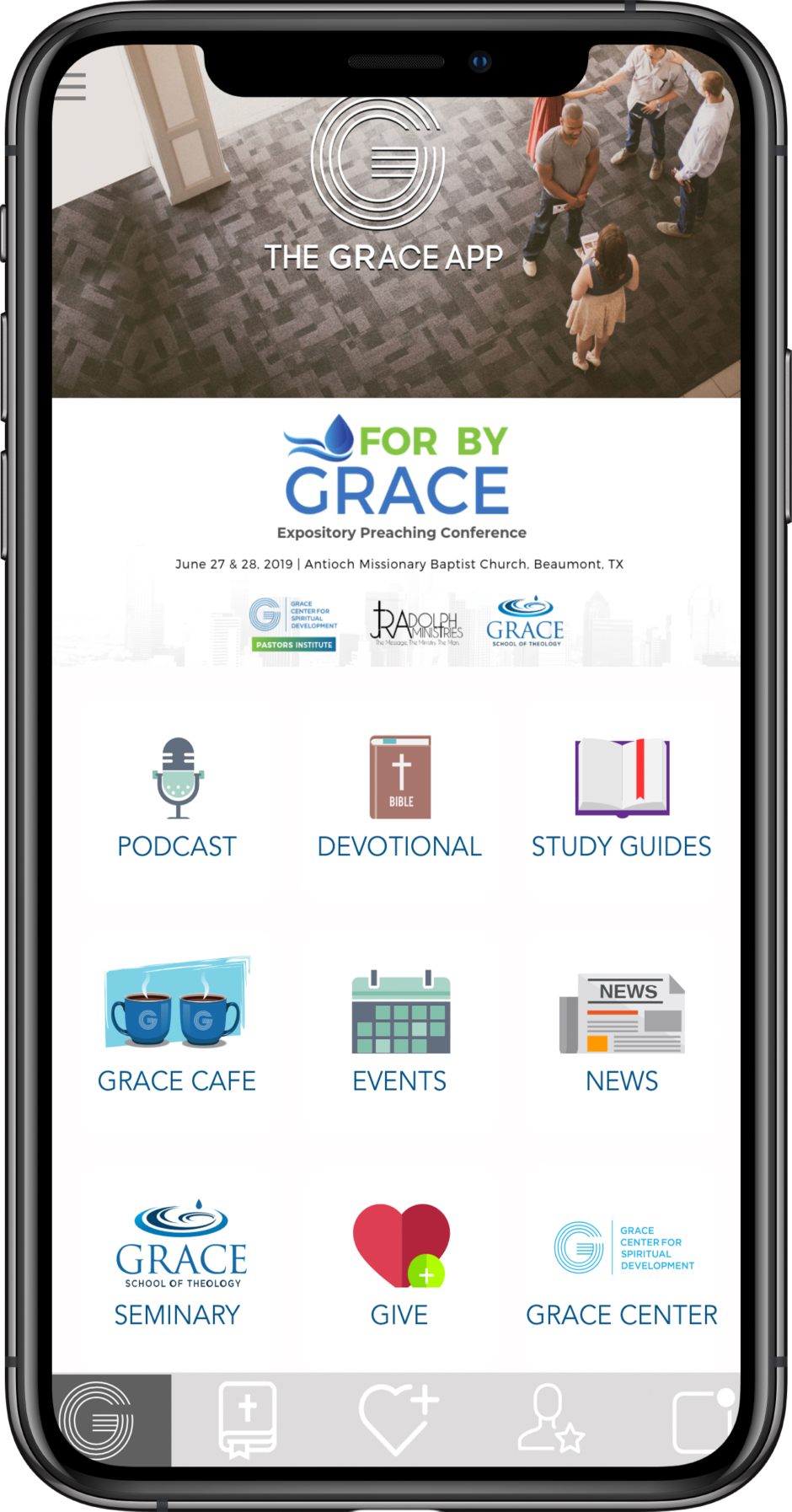Open the For By Grace conference banner
The image size is (792, 1512).
coord(396,533)
